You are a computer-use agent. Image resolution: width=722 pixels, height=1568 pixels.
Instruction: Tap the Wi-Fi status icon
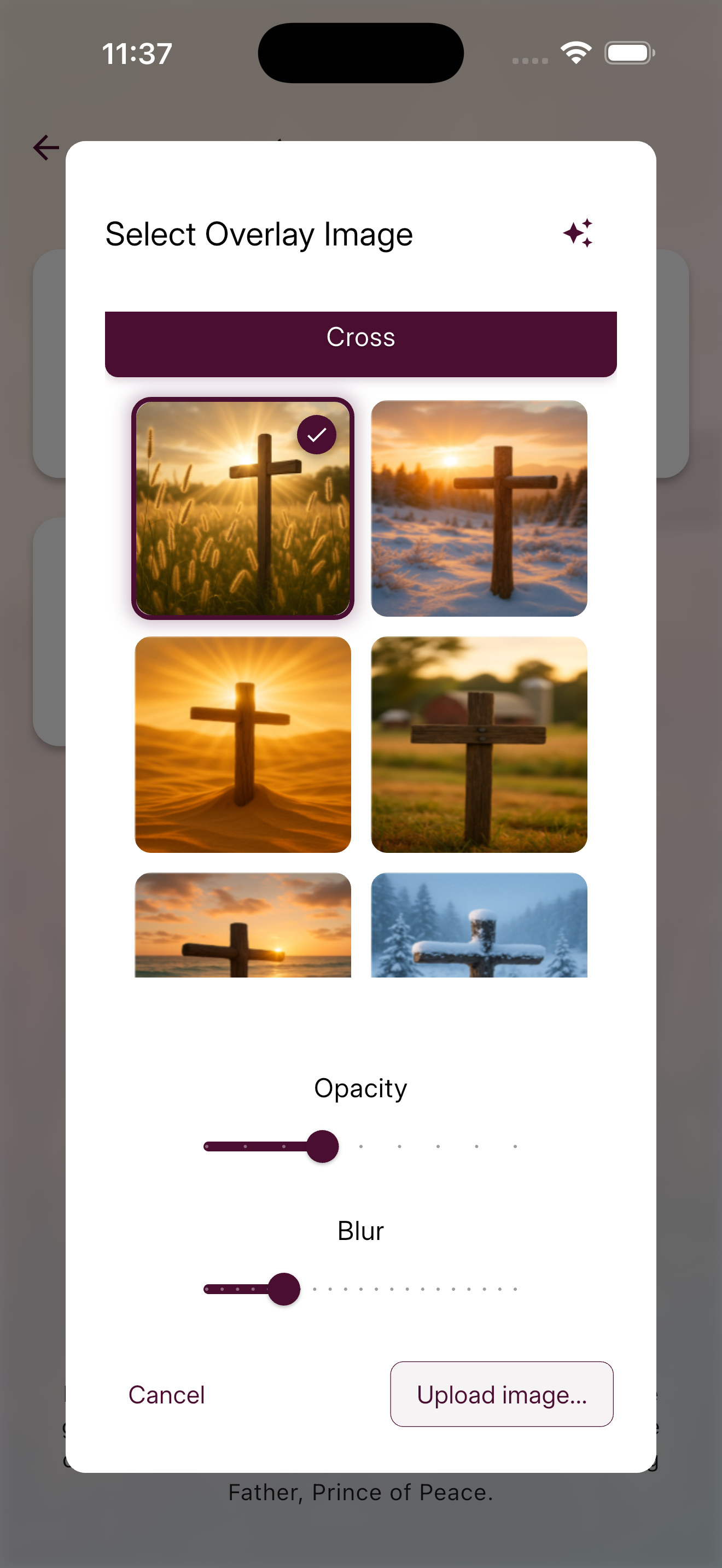(575, 52)
